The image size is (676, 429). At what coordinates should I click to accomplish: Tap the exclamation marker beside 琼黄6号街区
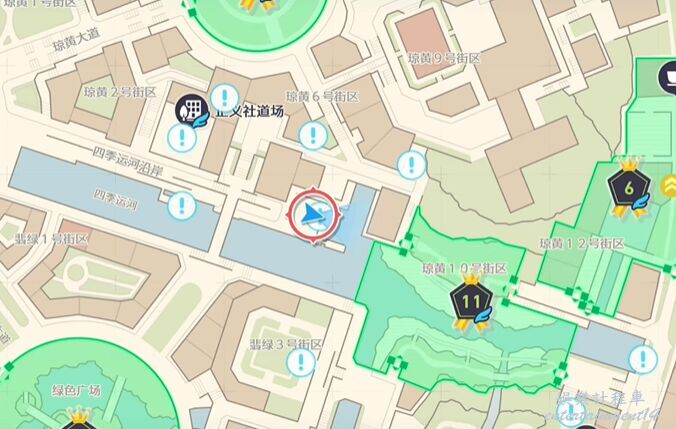tap(314, 133)
